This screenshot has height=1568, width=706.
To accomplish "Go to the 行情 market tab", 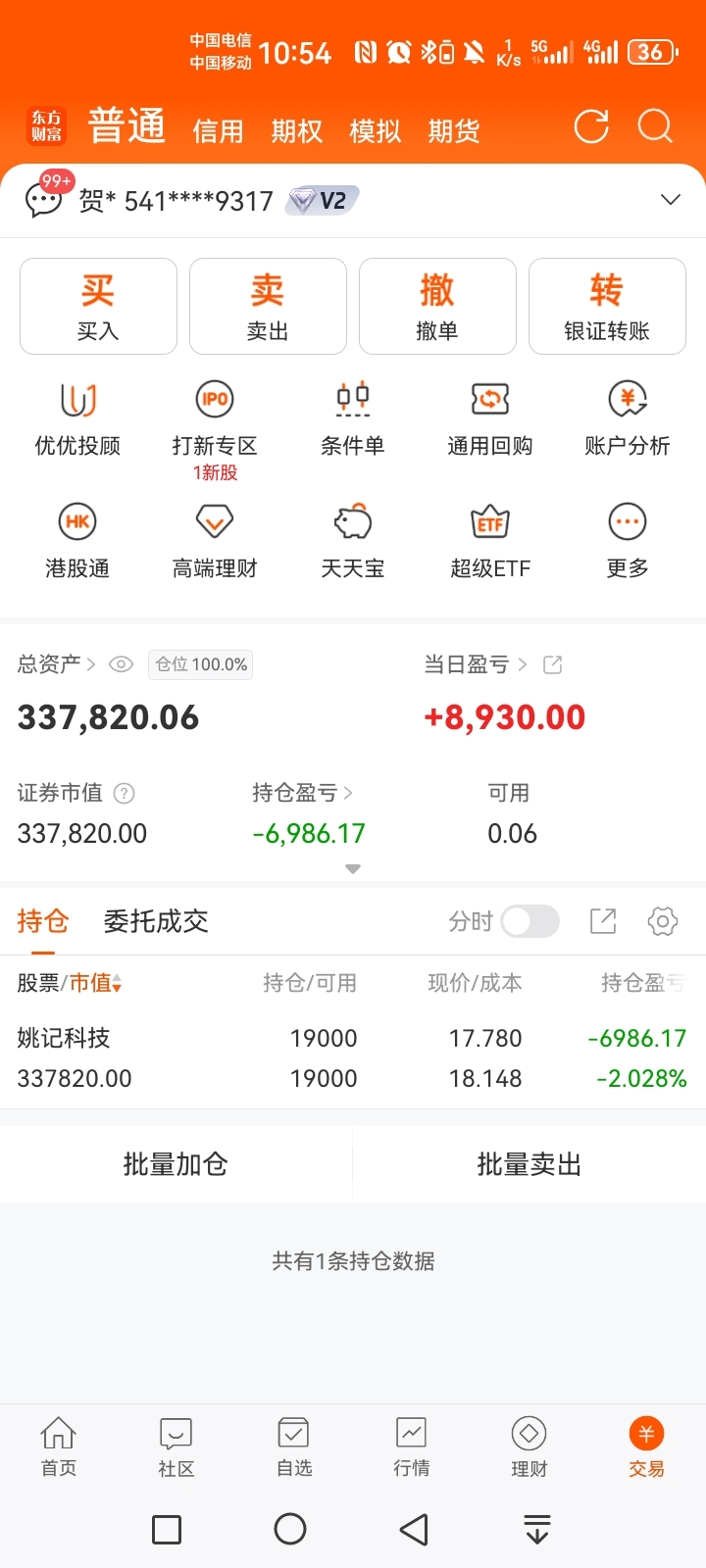I will point(412,1446).
